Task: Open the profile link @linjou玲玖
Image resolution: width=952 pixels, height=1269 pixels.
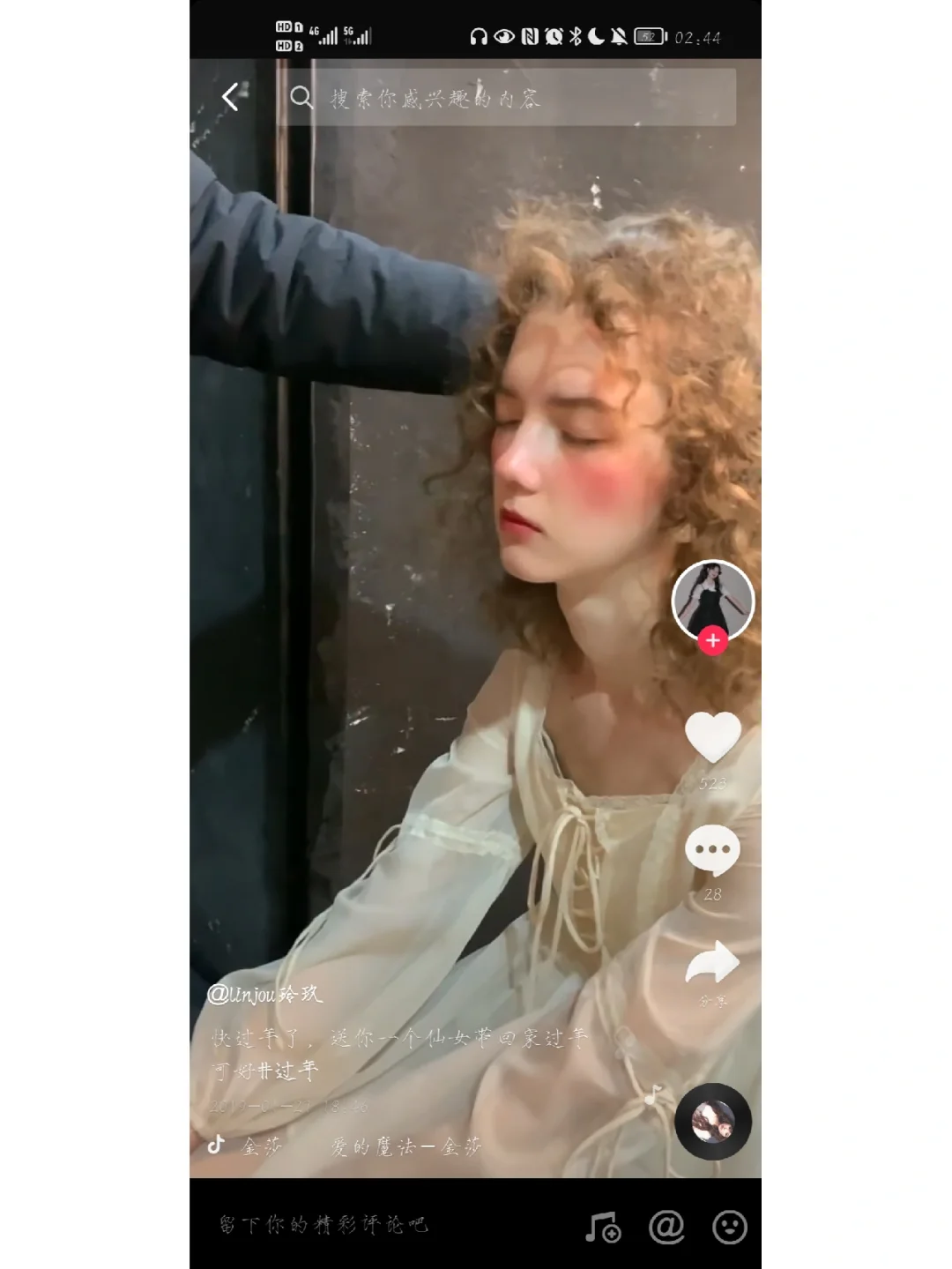Action: (x=265, y=994)
